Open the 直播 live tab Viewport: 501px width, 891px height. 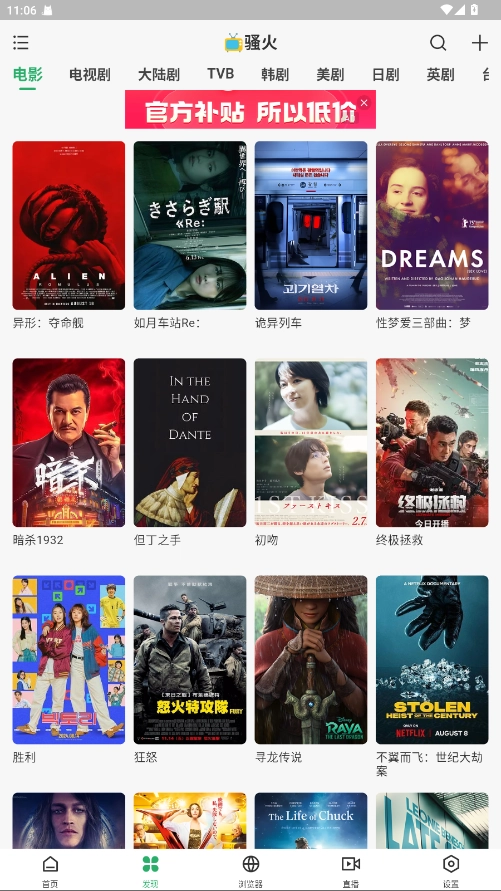[350, 871]
